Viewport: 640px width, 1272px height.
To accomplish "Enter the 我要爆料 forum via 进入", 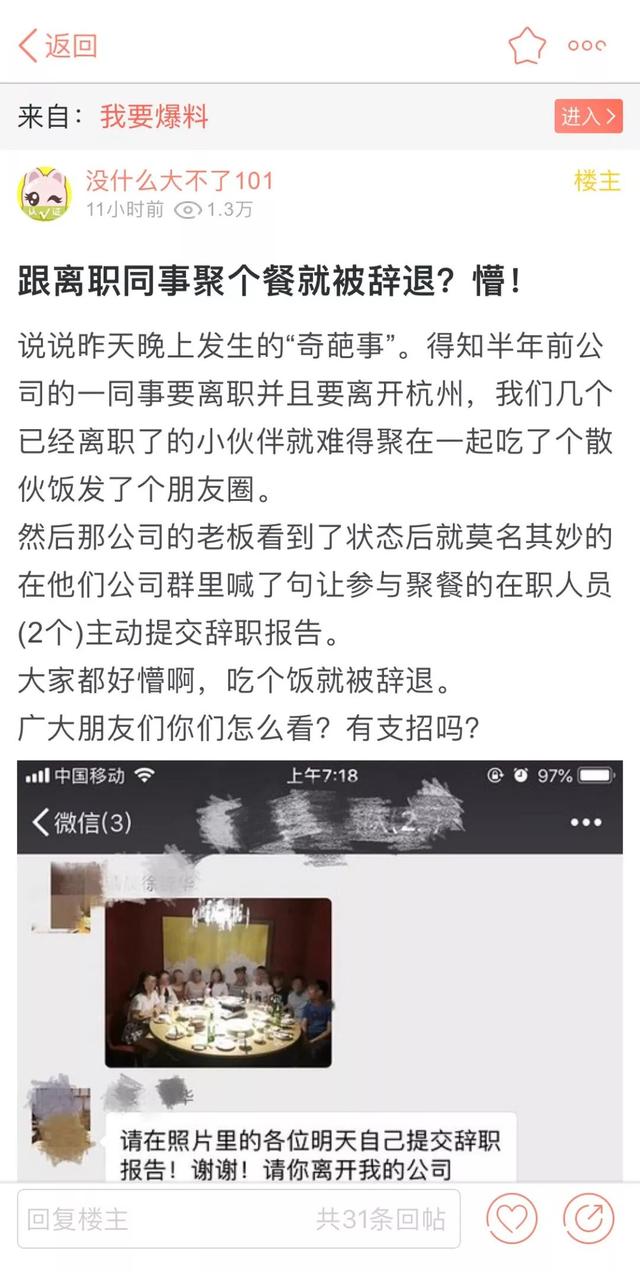I will 588,116.
